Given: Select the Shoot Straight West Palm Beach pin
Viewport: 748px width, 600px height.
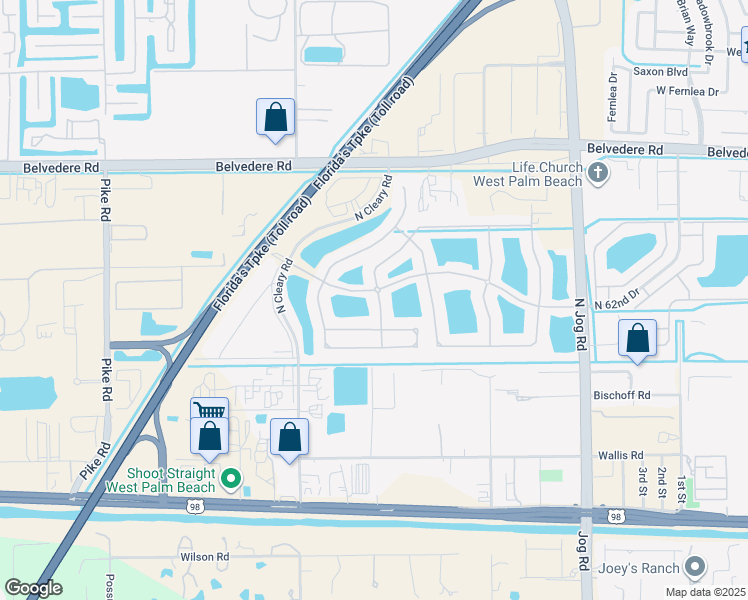Looking at the screenshot, I should tap(232, 481).
